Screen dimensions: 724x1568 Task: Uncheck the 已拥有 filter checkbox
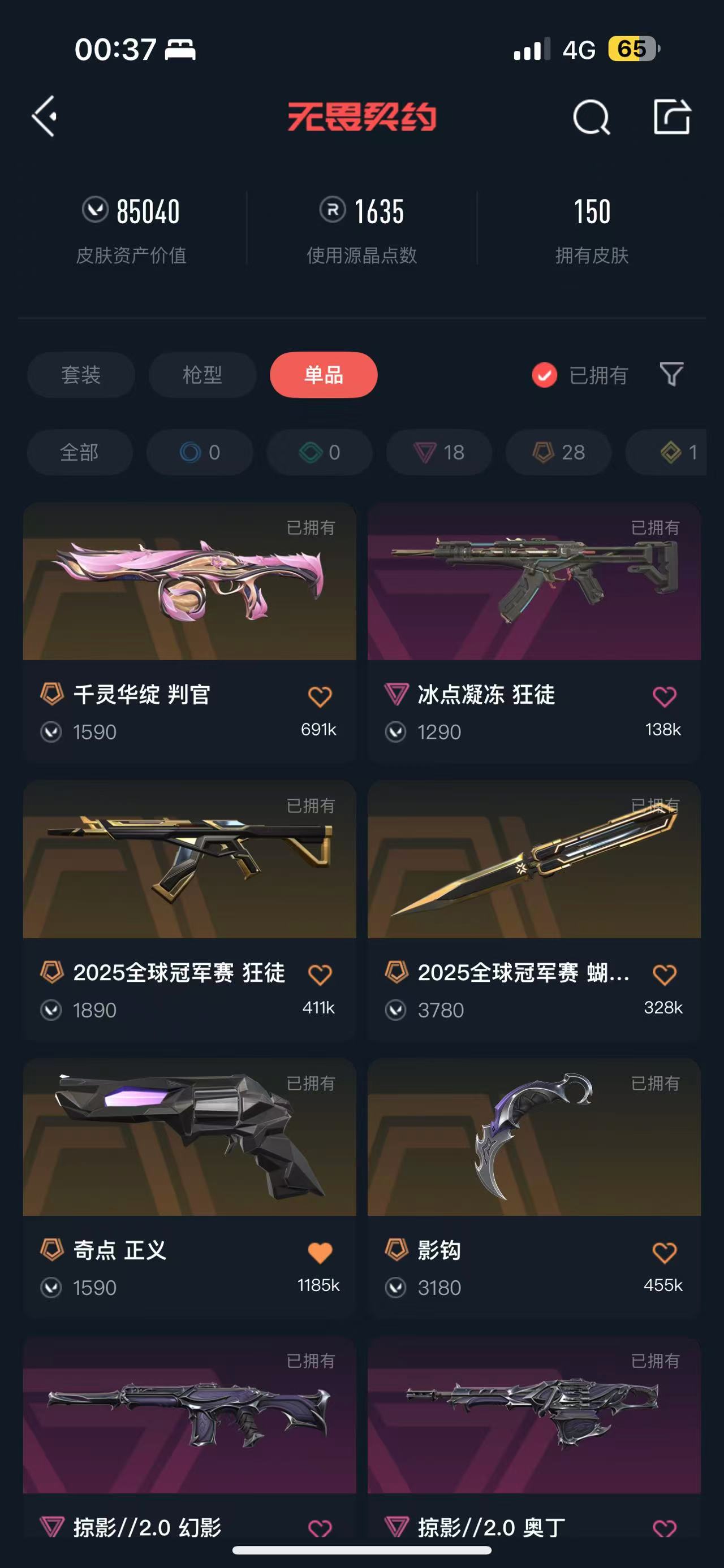click(544, 375)
